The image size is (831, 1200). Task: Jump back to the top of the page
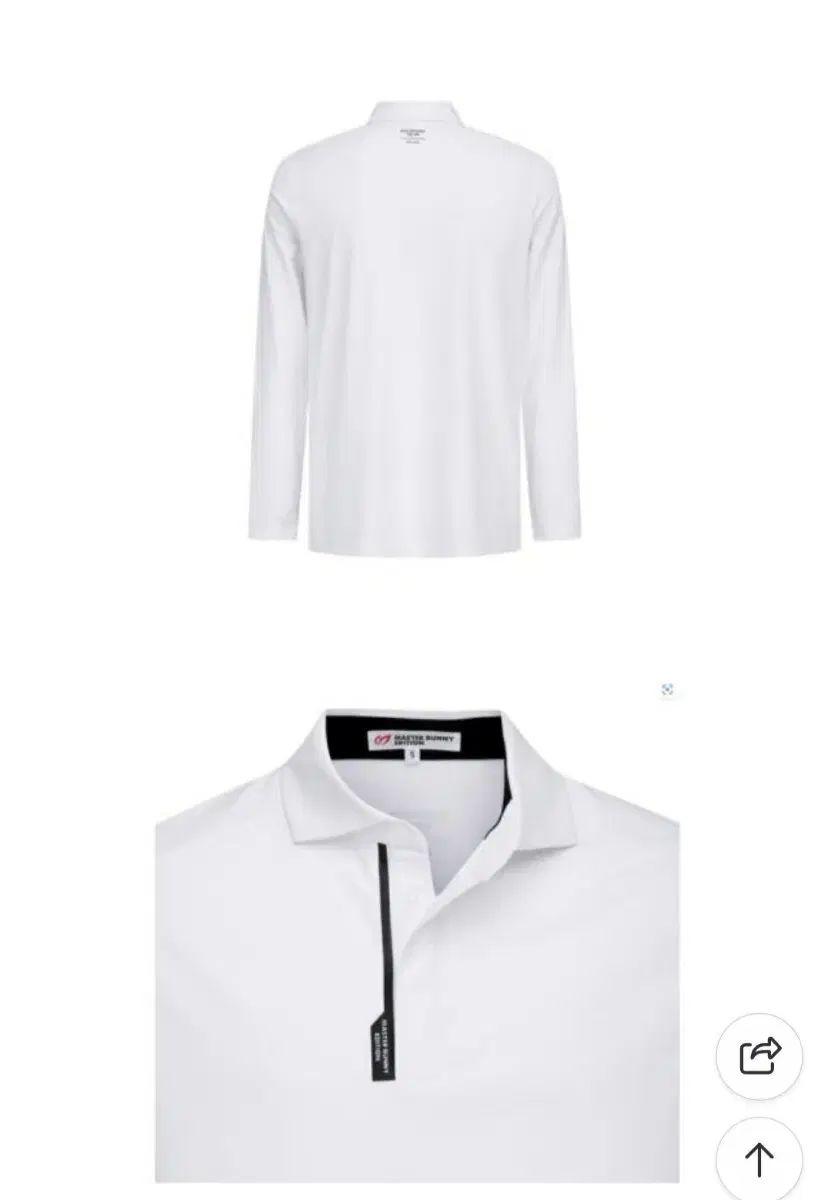click(x=759, y=1159)
